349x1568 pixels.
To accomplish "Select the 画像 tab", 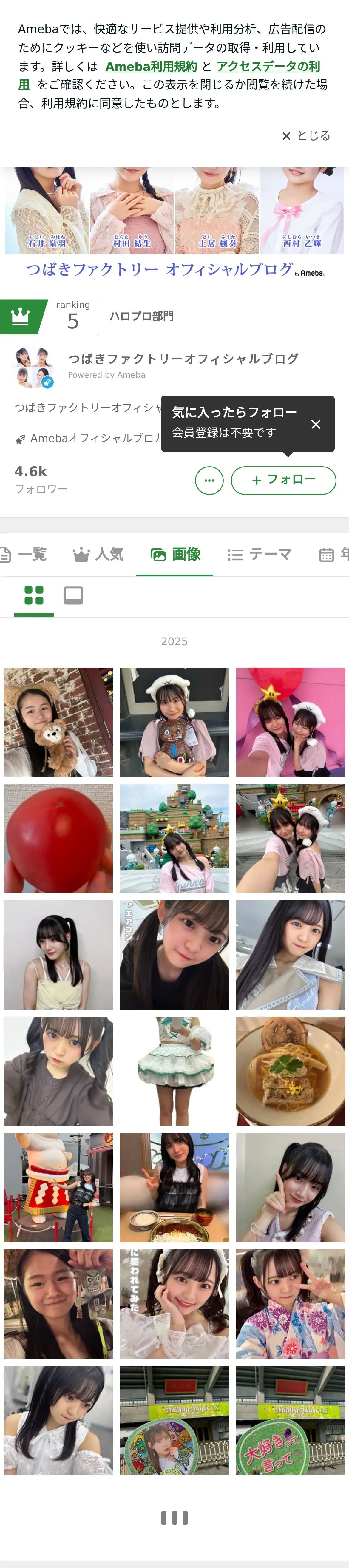I will [175, 555].
